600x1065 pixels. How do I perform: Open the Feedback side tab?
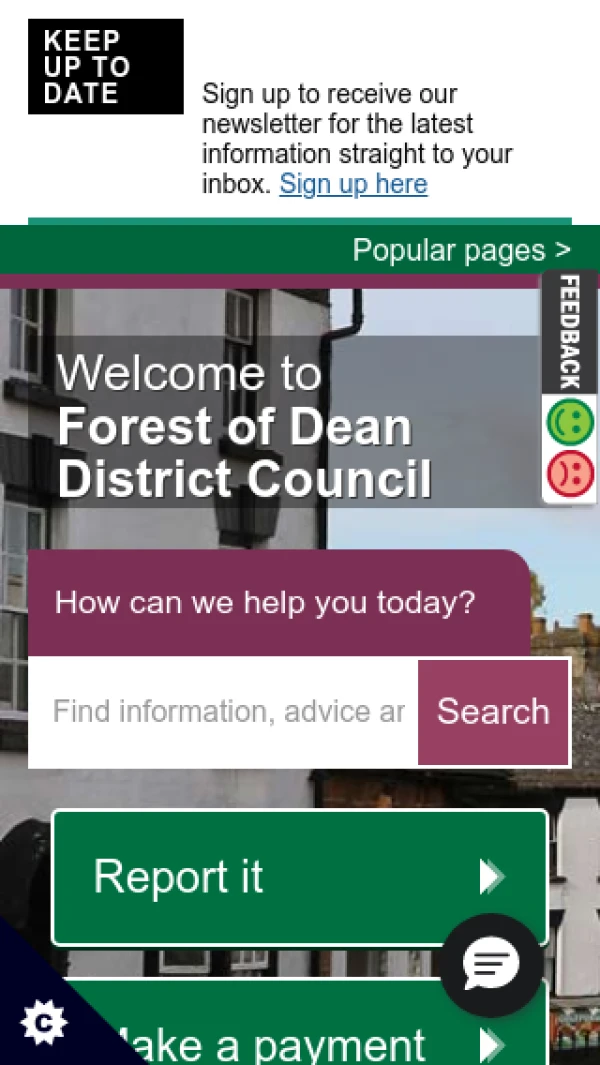pyautogui.click(x=569, y=332)
